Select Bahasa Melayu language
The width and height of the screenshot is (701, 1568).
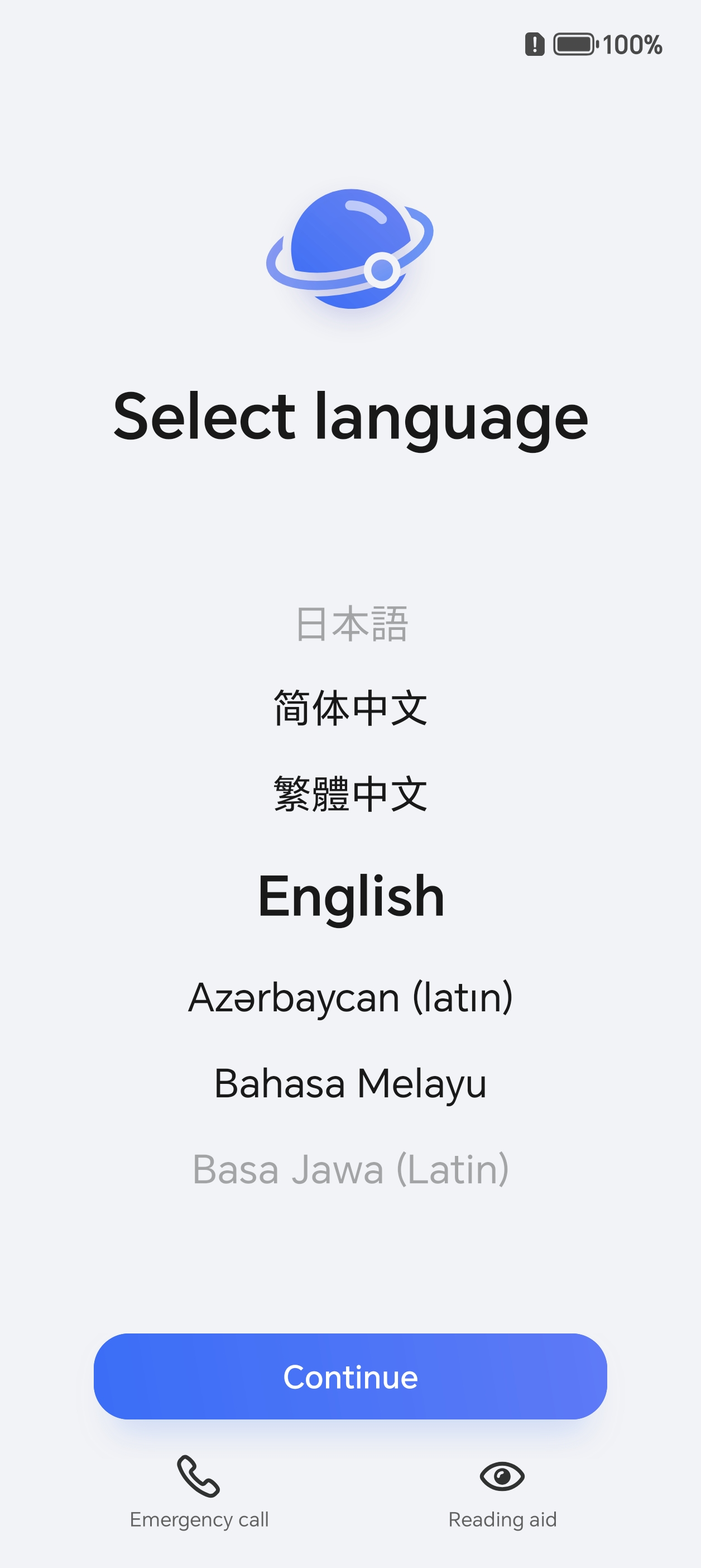point(350,1084)
